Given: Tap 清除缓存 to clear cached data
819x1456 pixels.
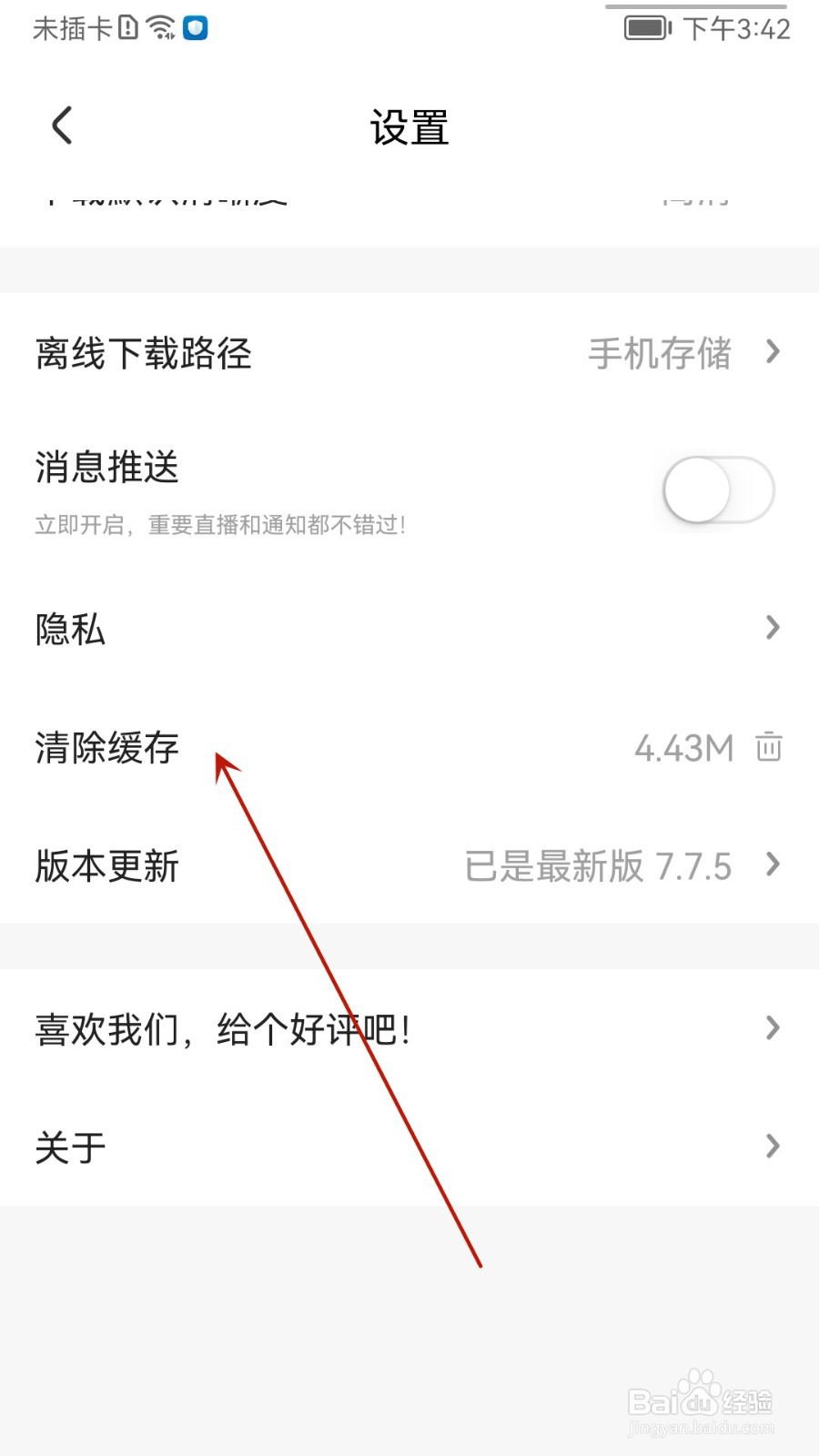Looking at the screenshot, I should point(106,748).
